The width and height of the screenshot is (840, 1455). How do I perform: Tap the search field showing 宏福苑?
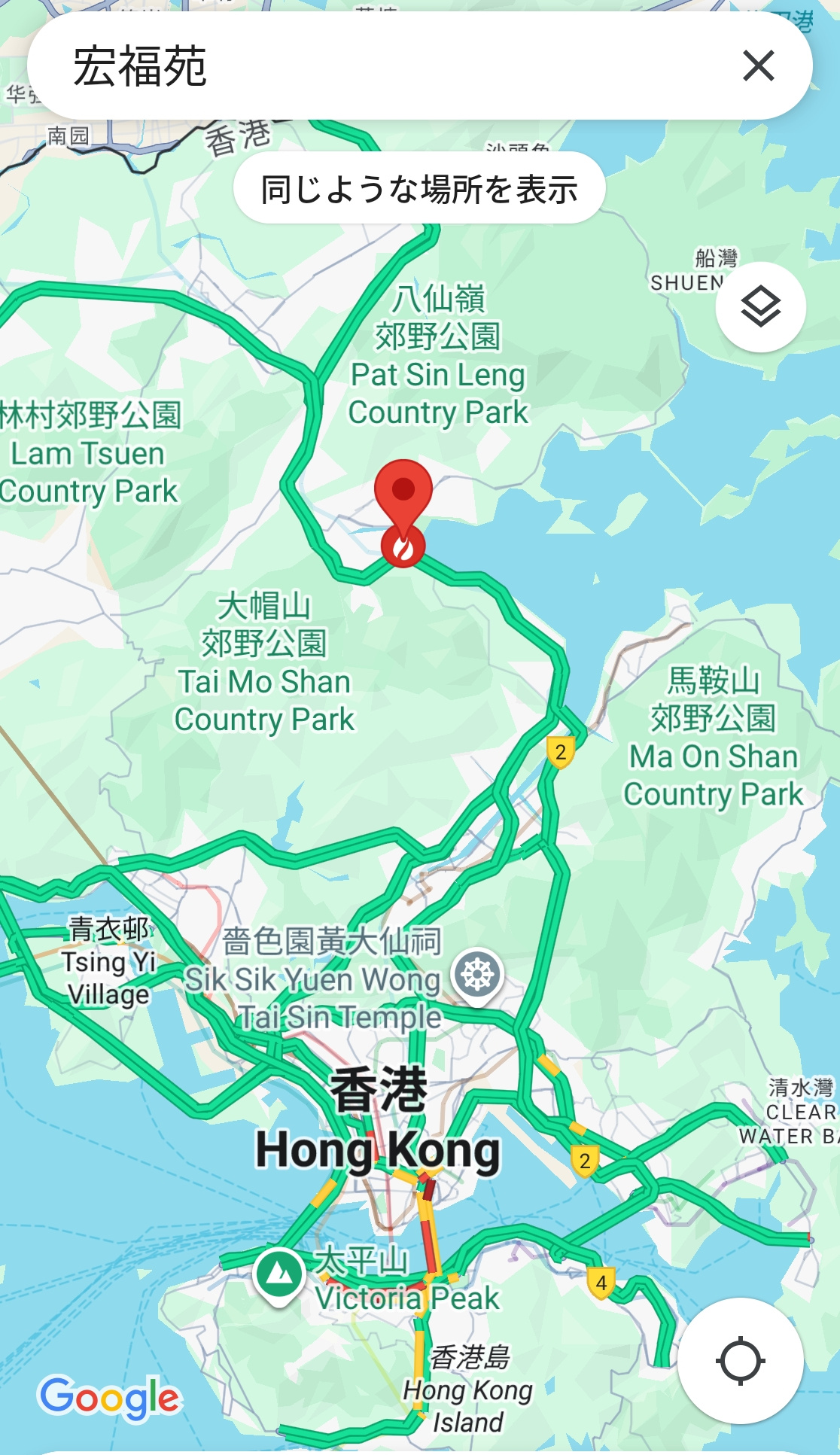click(x=376, y=66)
